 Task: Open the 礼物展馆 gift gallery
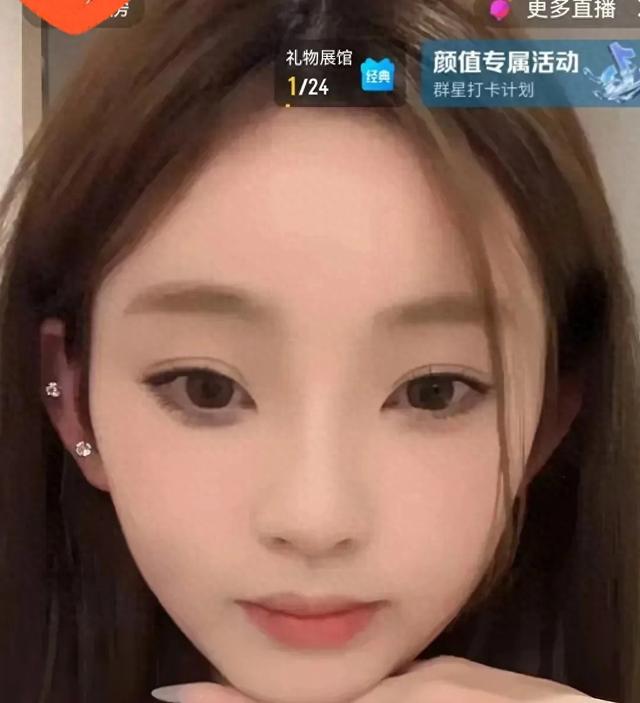(339, 74)
